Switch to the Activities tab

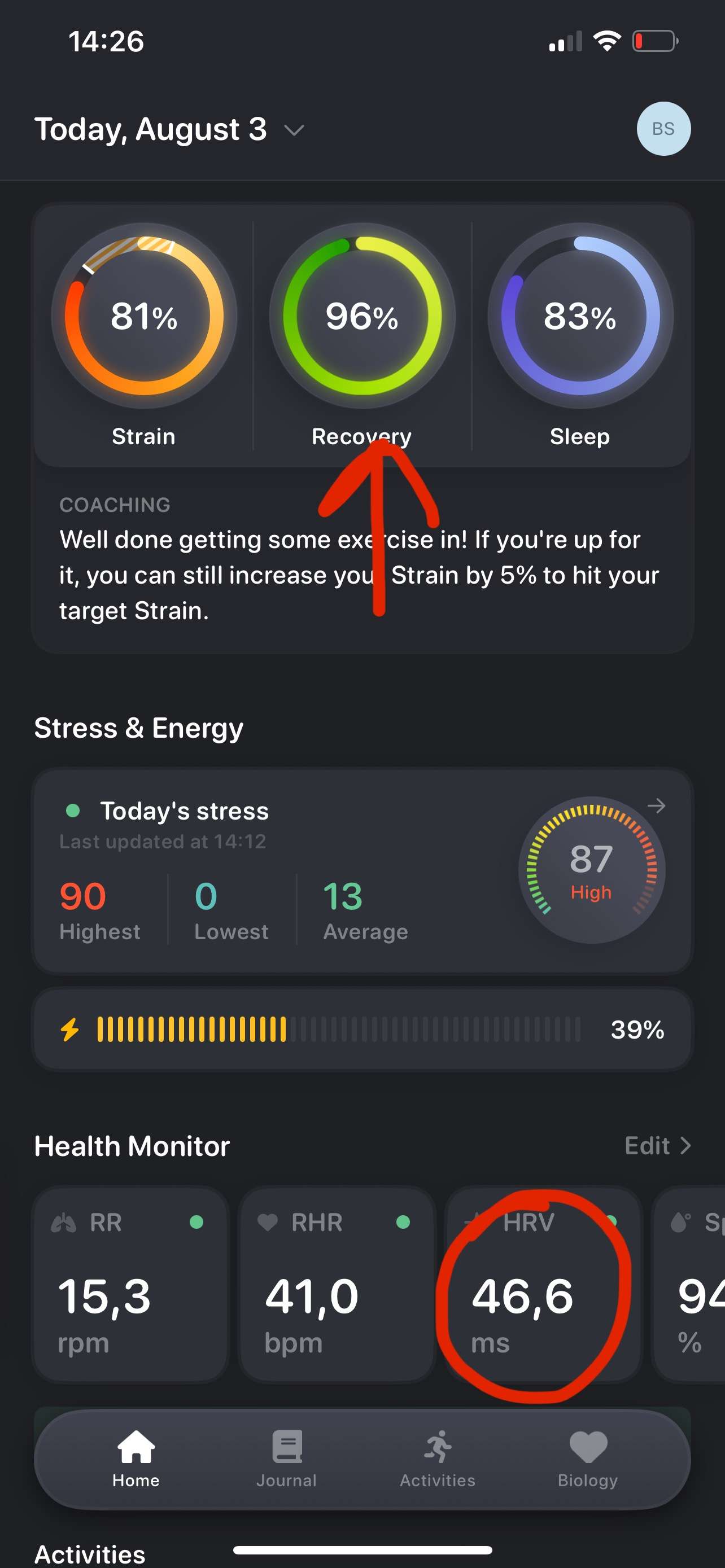point(438,1459)
